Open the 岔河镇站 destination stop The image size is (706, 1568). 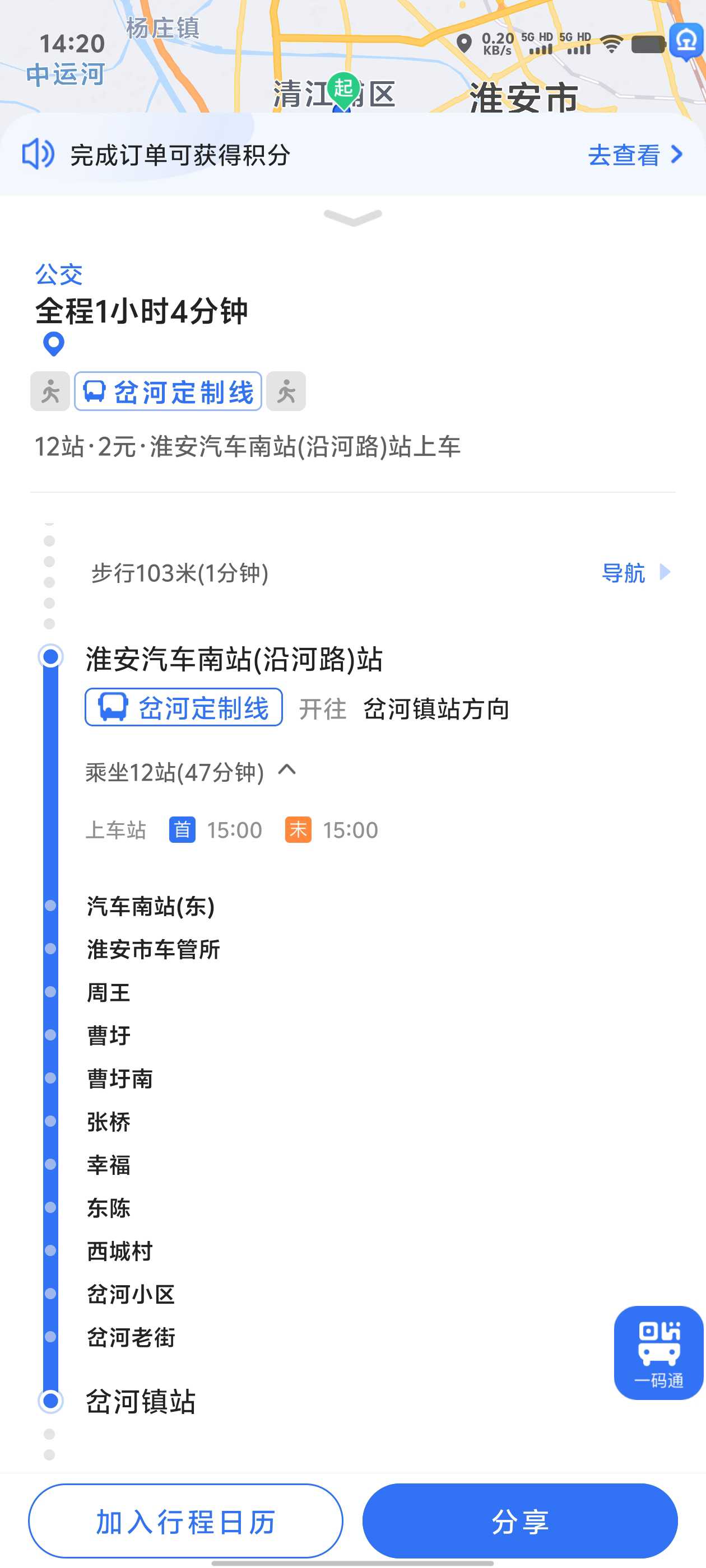click(141, 1401)
